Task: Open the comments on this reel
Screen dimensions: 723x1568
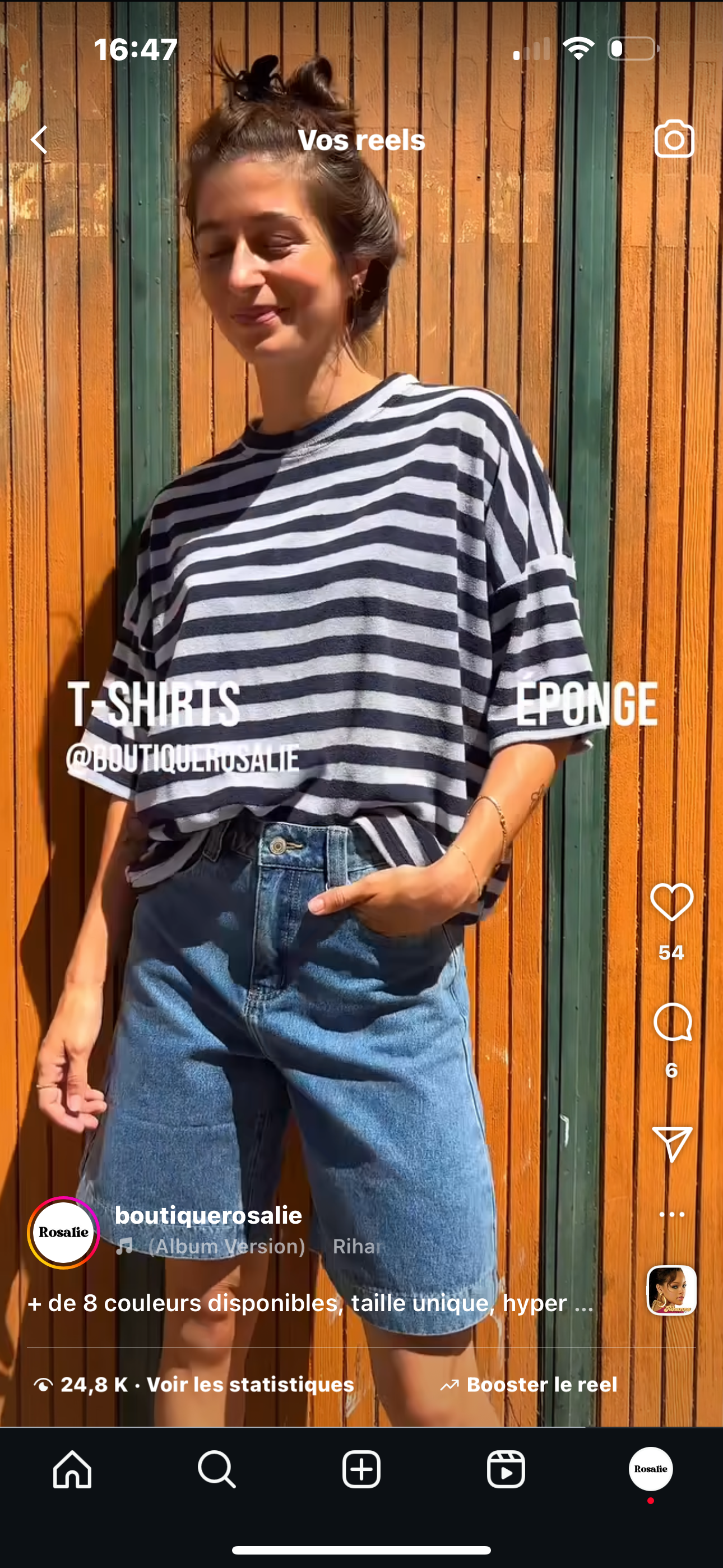Action: [x=672, y=1022]
